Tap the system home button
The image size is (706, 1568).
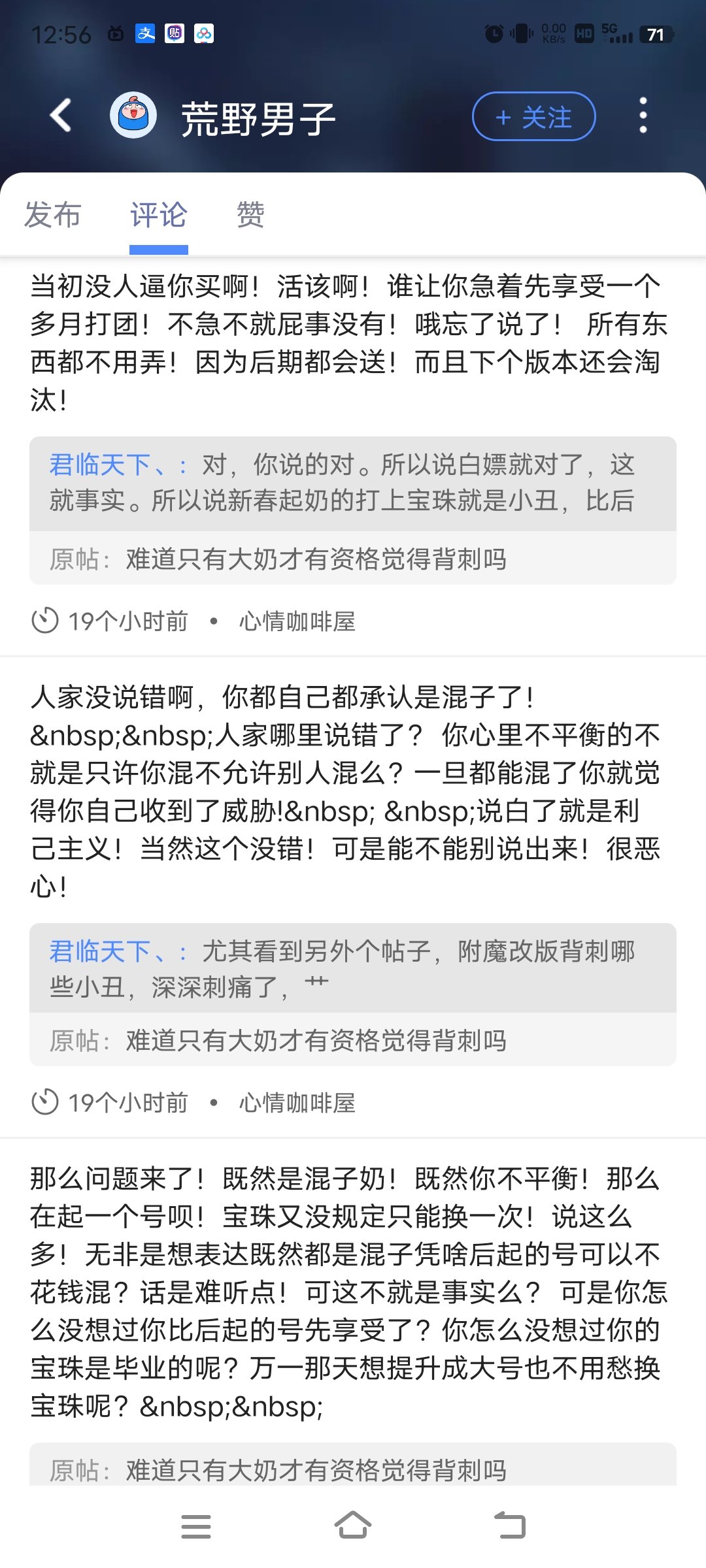click(x=353, y=1527)
